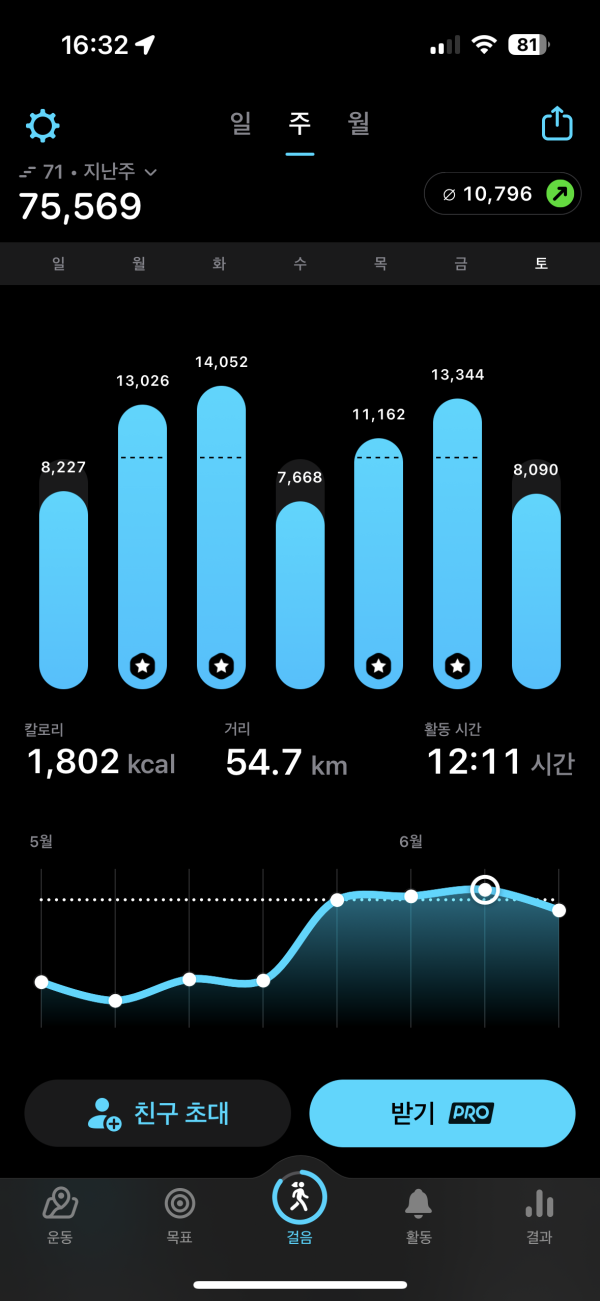Switch to the 결과 results tab

(539, 1216)
